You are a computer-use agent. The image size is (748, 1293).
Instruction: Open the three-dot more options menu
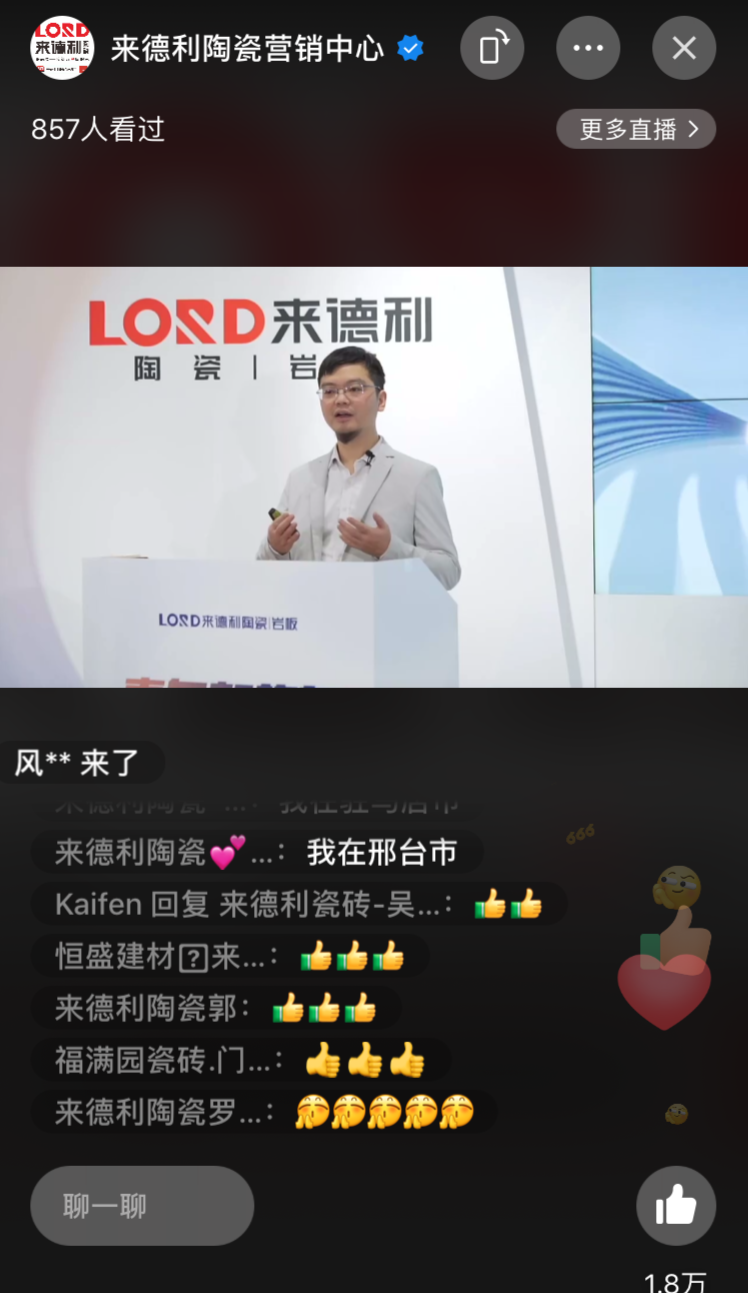click(588, 48)
